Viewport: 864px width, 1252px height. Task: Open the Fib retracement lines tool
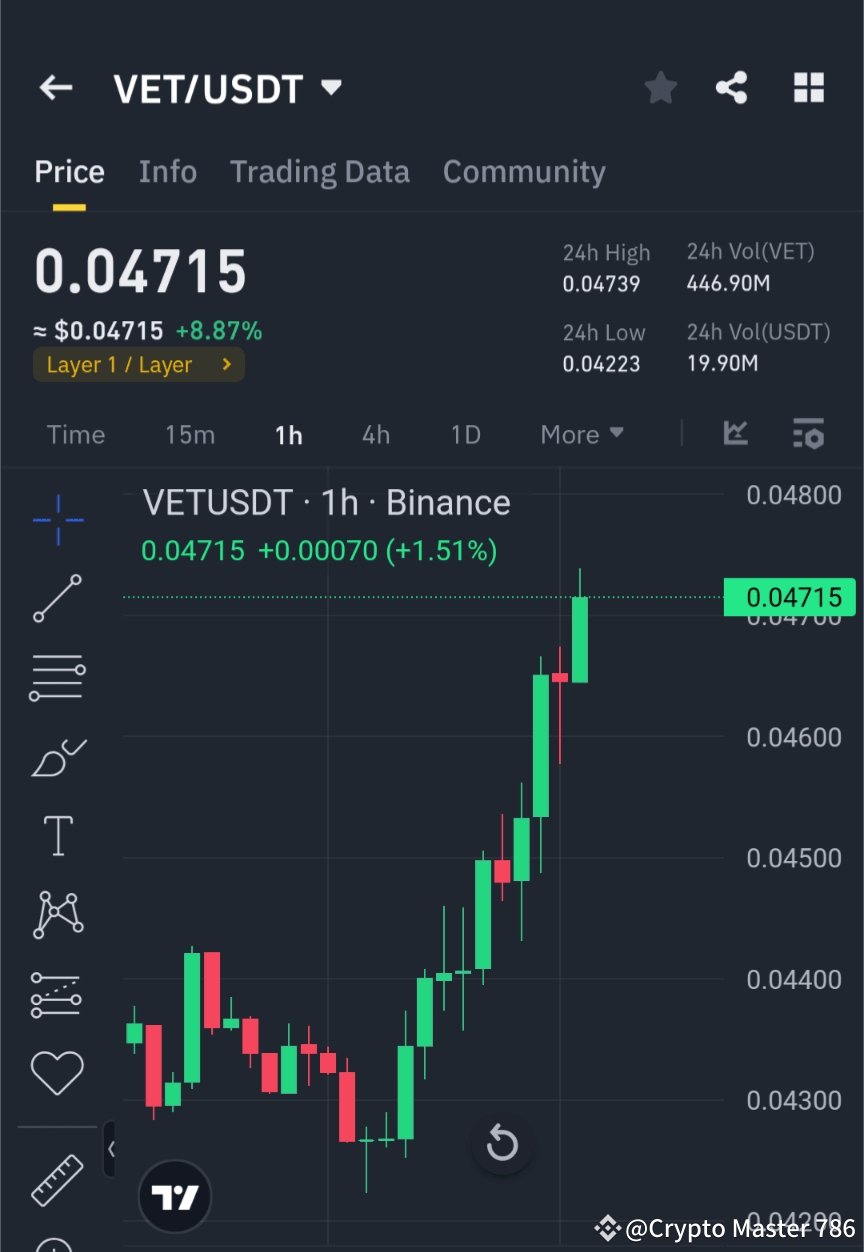pyautogui.click(x=57, y=677)
